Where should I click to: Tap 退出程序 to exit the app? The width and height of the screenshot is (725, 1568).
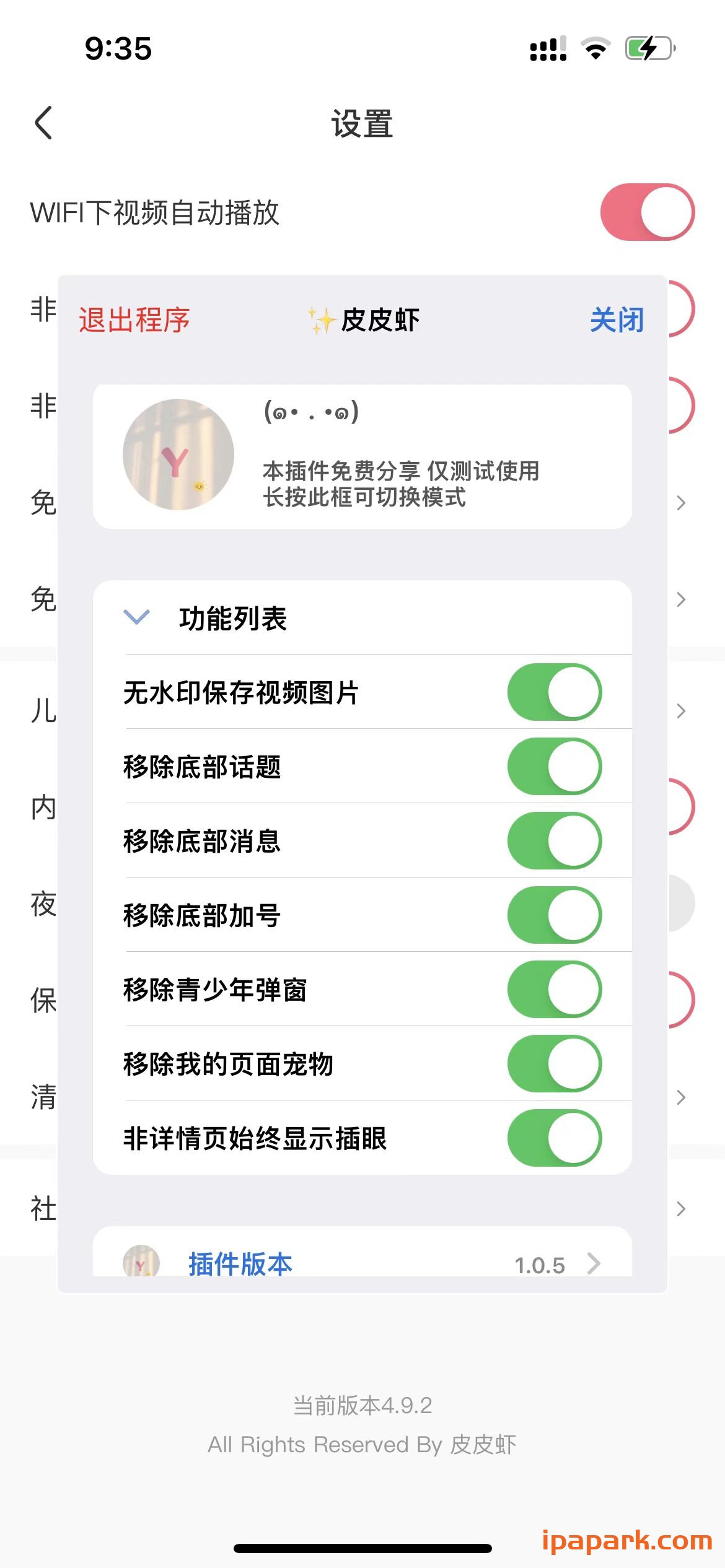[x=134, y=320]
